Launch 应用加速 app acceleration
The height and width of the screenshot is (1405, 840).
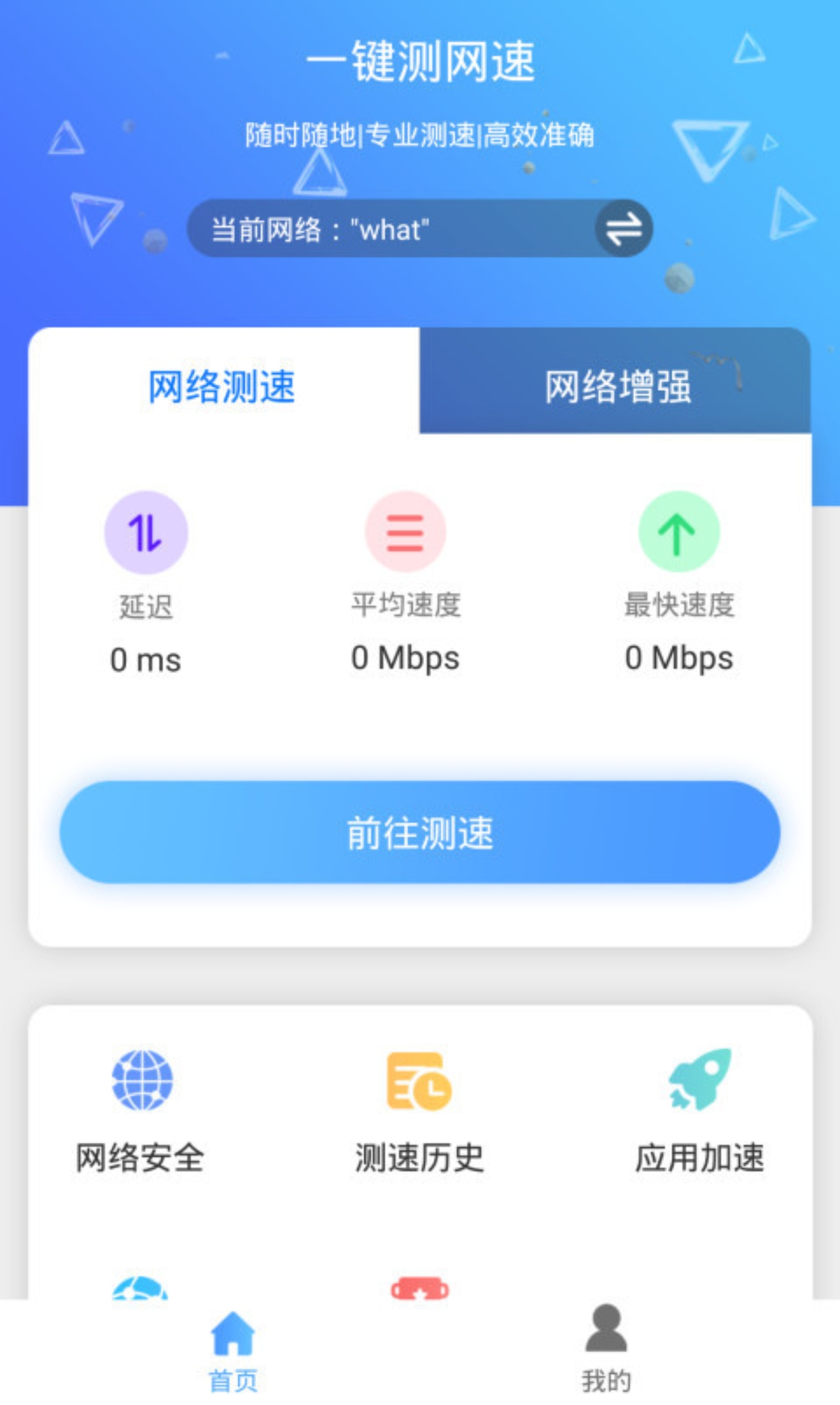point(699,1112)
